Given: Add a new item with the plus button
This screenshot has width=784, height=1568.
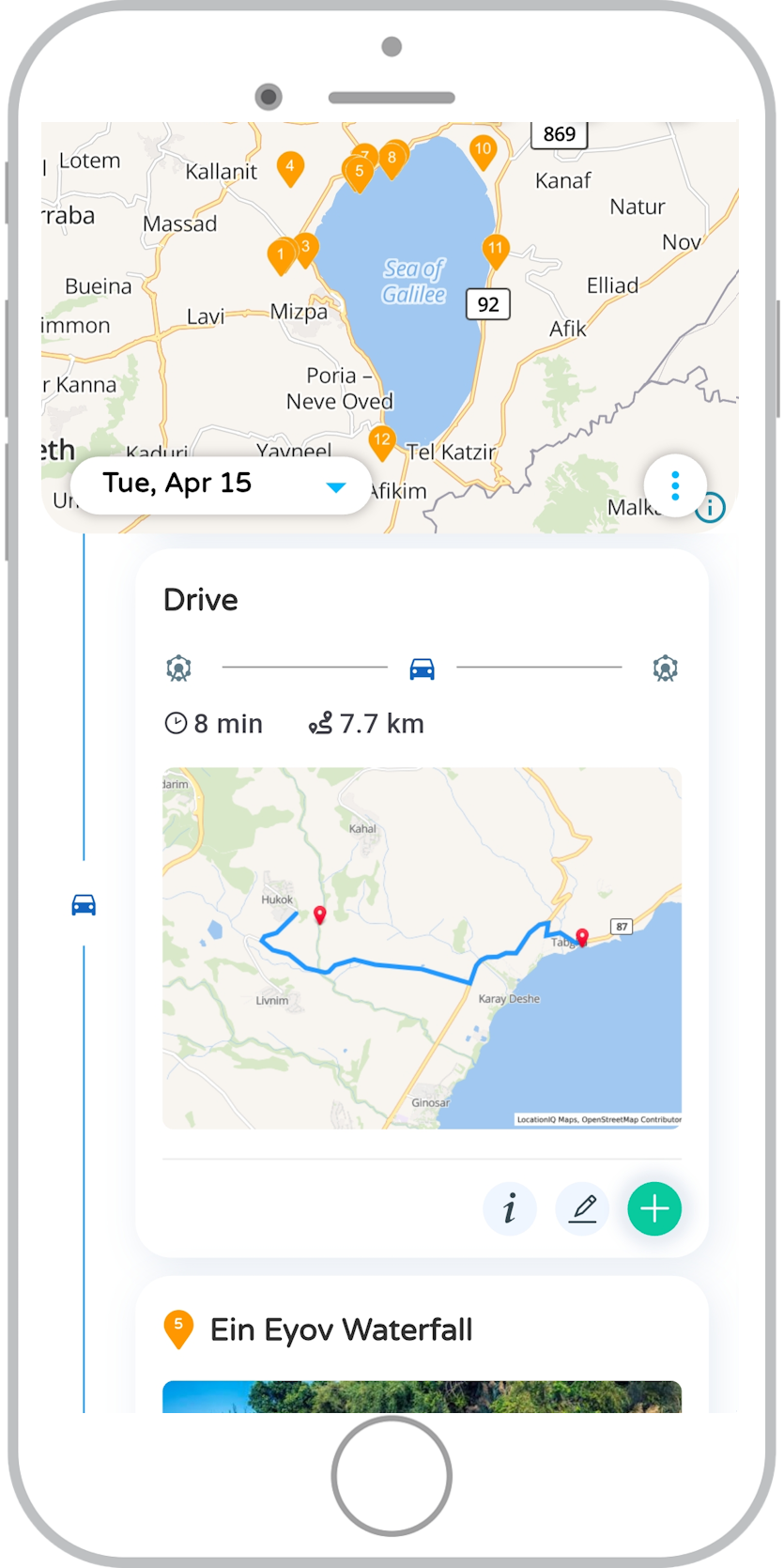Looking at the screenshot, I should click(654, 1208).
